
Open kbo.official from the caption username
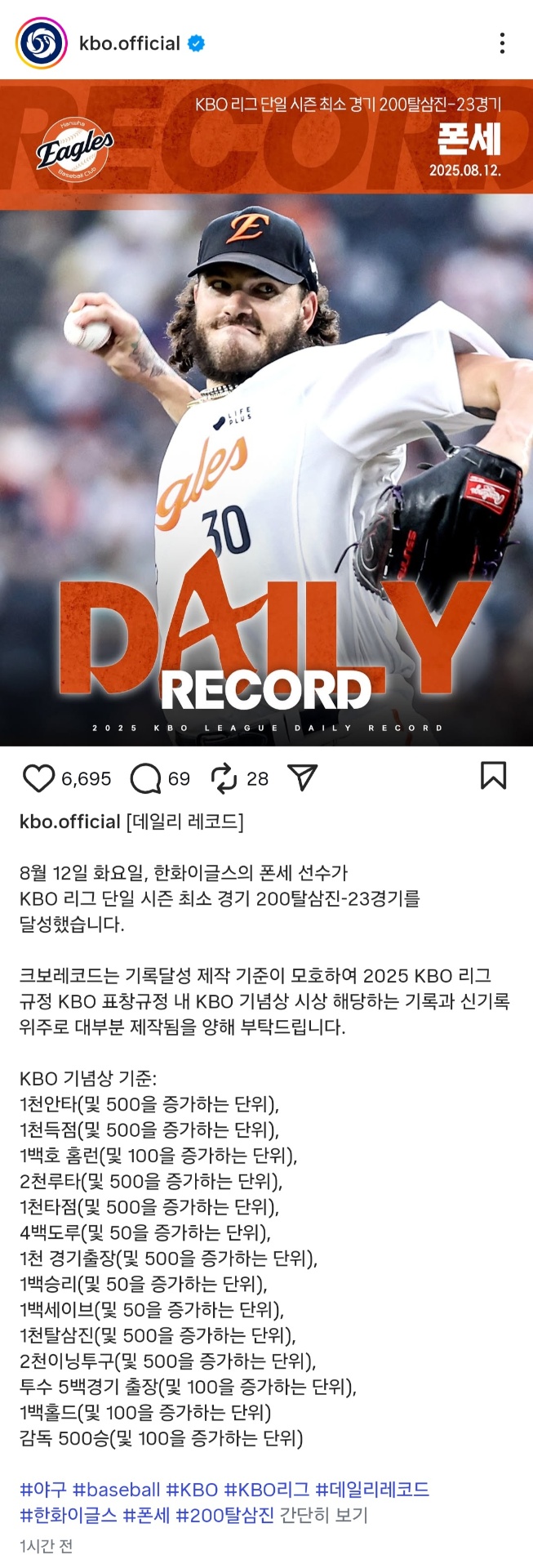pos(69,822)
